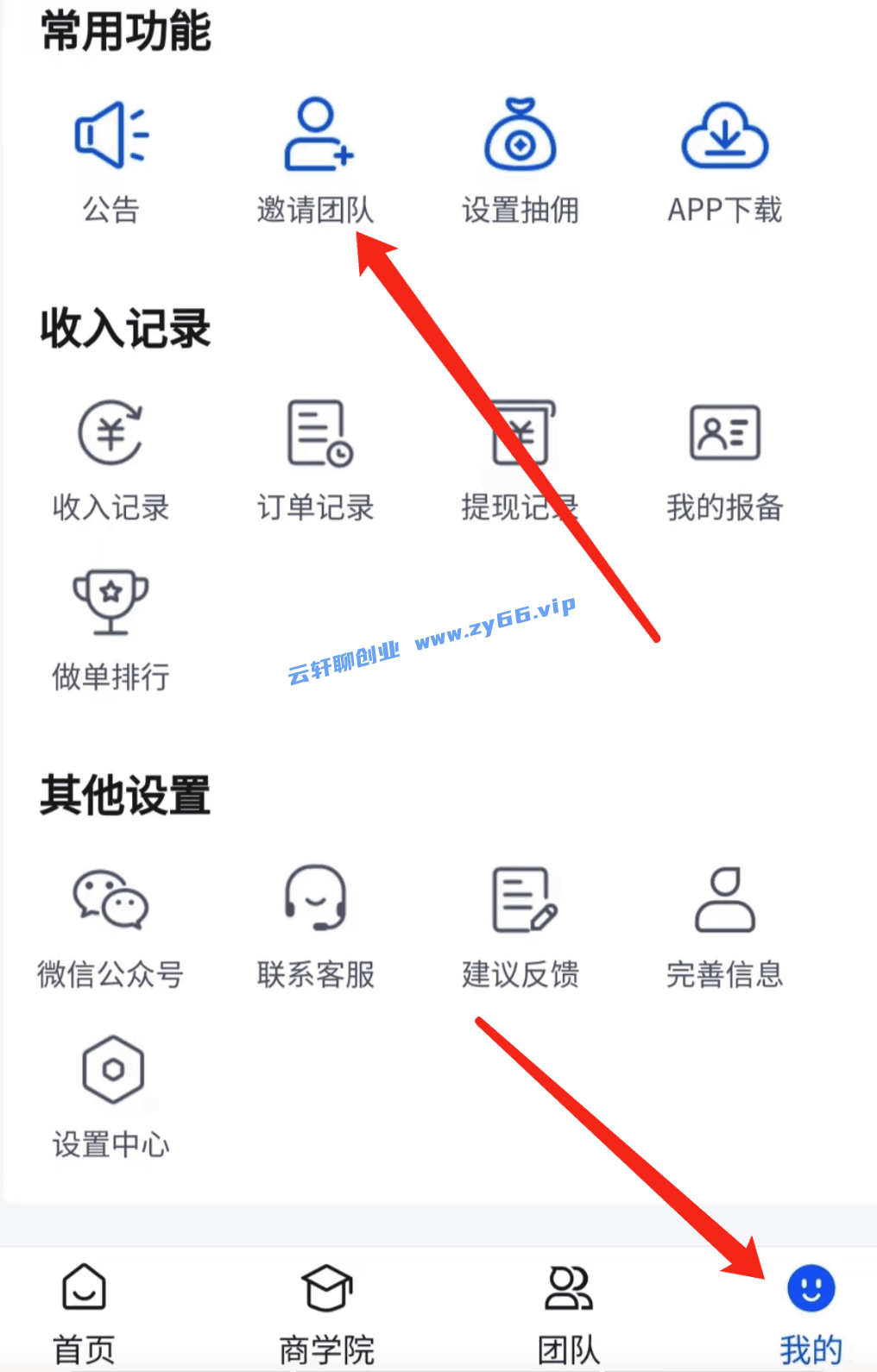Select the 我的 tab

(x=811, y=1313)
